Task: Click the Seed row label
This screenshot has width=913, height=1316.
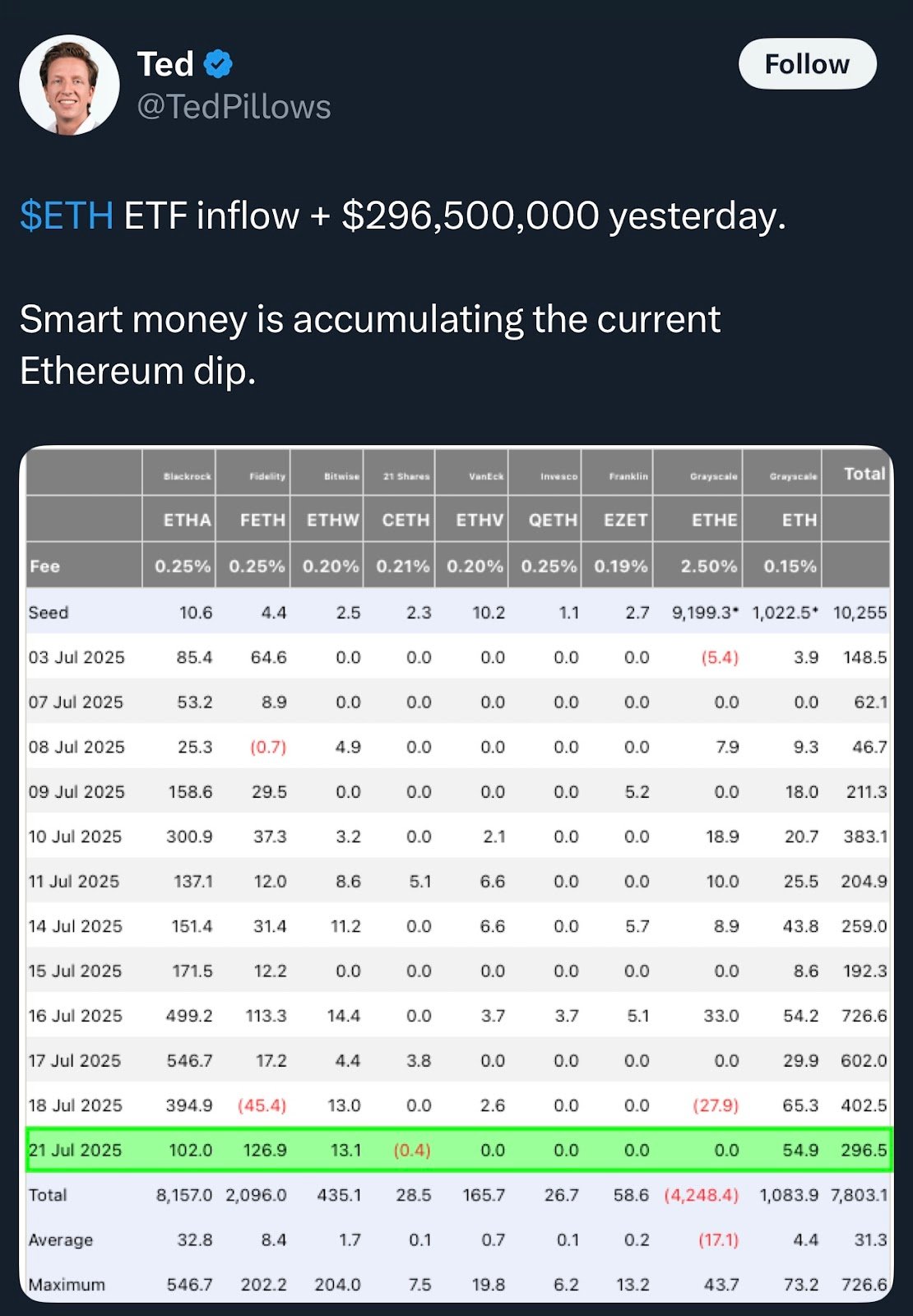Action: pos(48,612)
